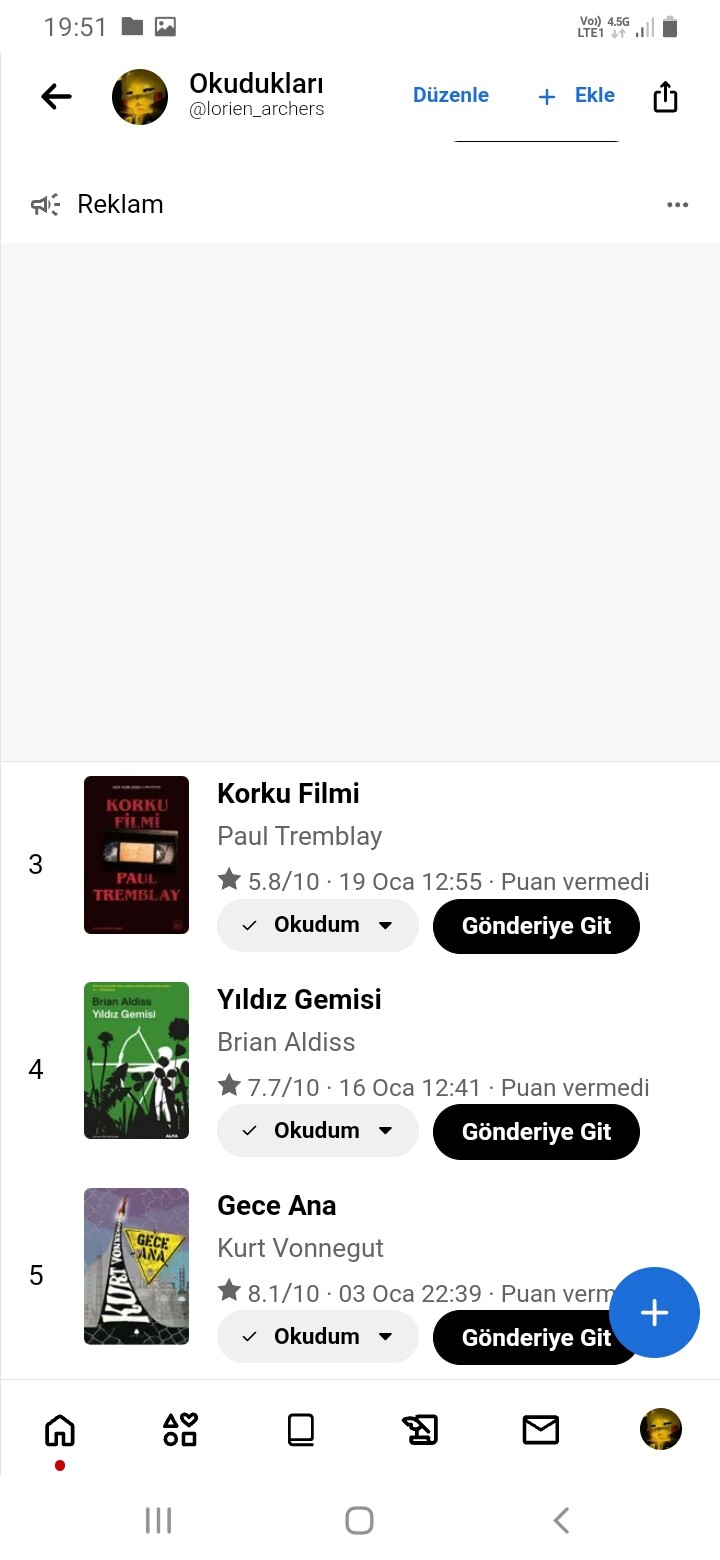This screenshot has height=1560, width=720.
Task: Switch to the book library tab
Action: pos(300,1430)
